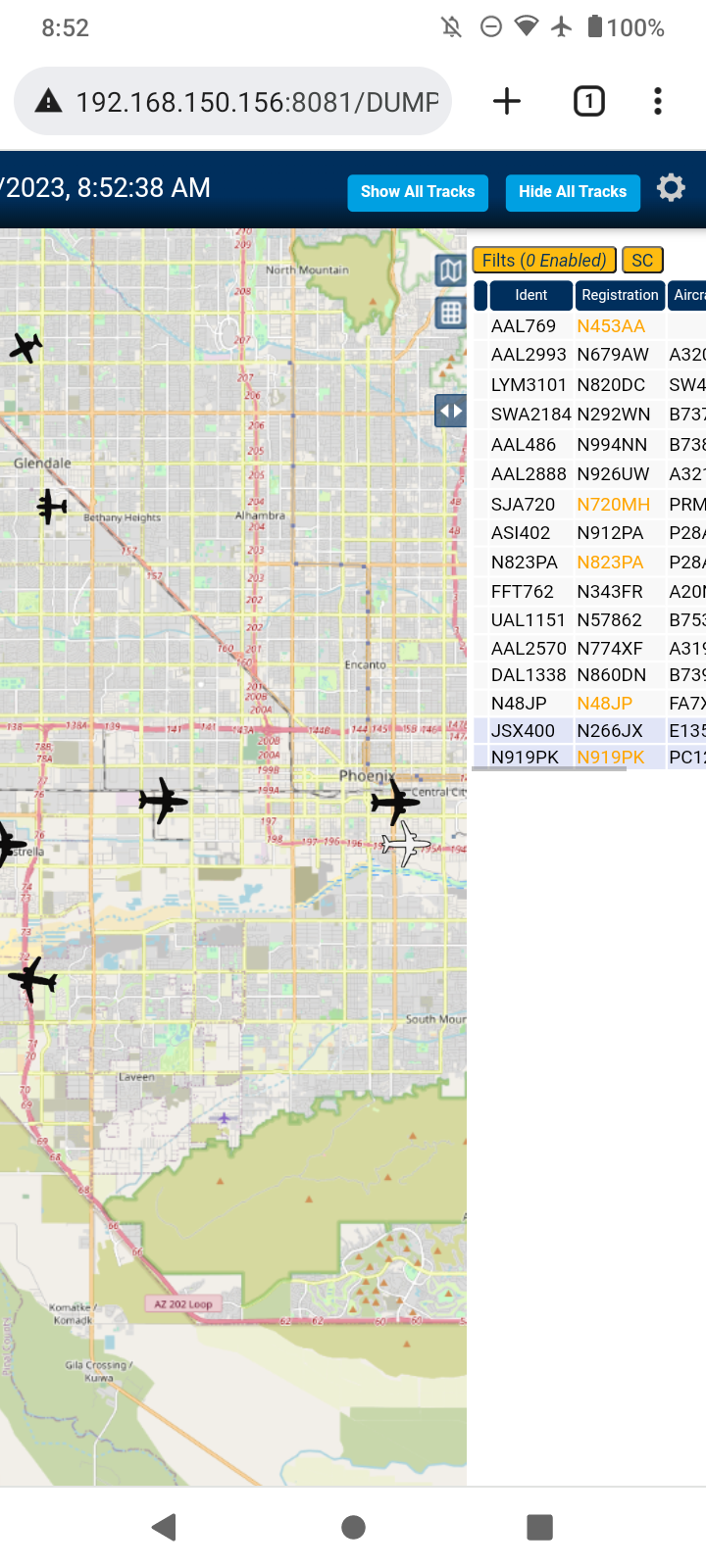Open the N919PK registration link
The image size is (706, 1568).
pos(611,757)
